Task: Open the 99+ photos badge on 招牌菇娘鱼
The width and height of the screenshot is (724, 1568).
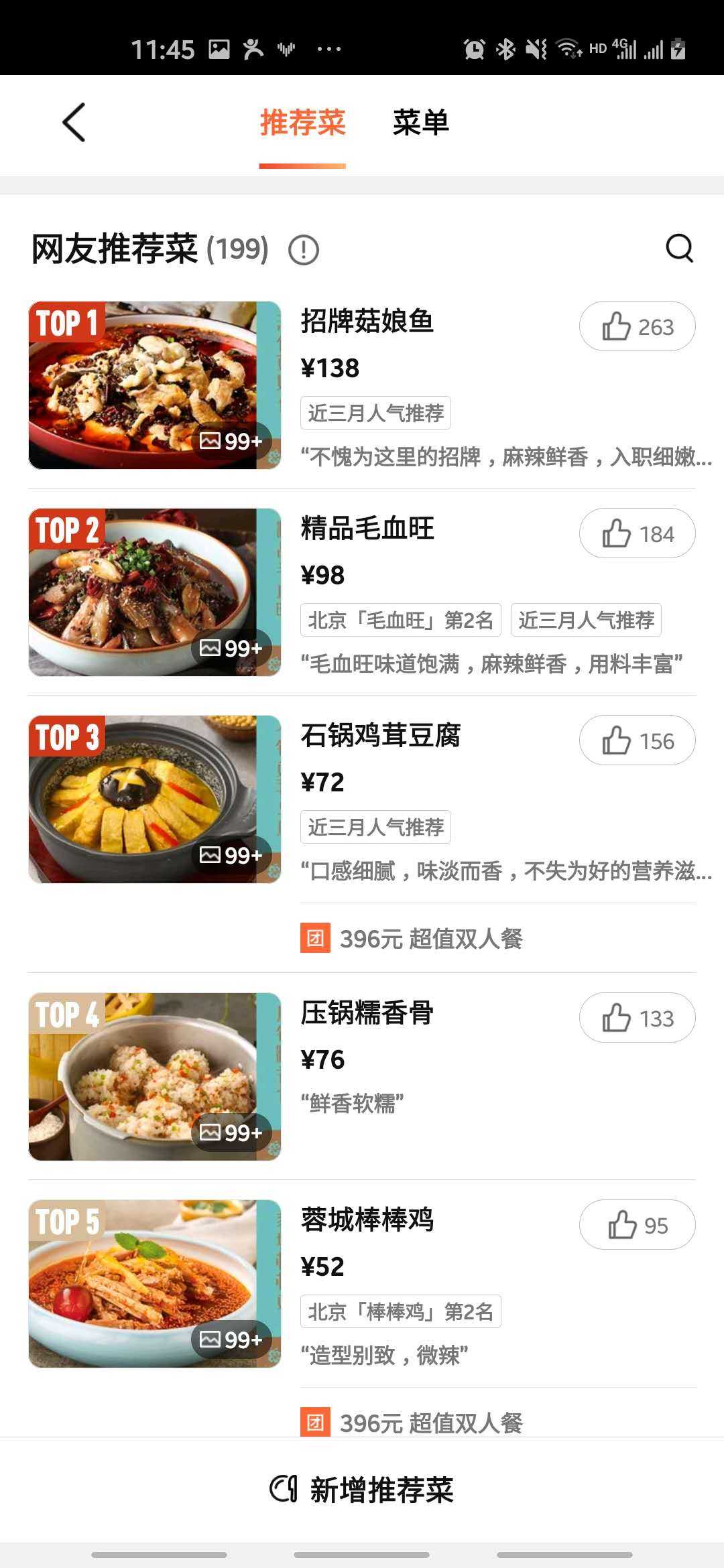Action: [231, 442]
